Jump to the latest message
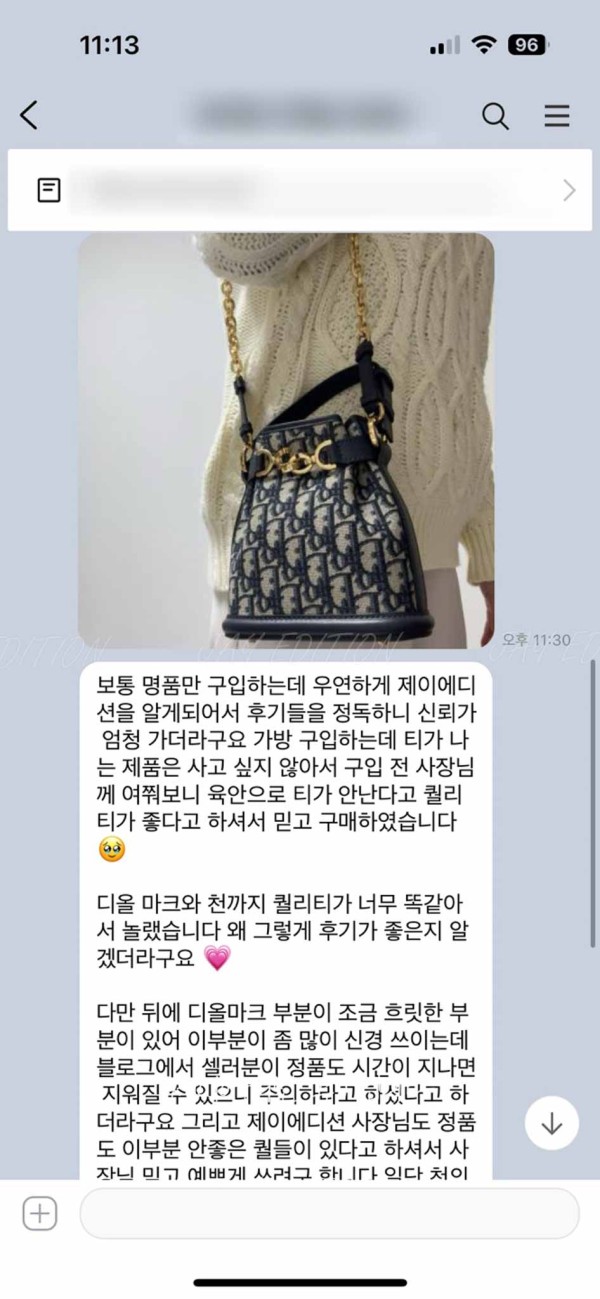600x1299 pixels. point(552,1123)
